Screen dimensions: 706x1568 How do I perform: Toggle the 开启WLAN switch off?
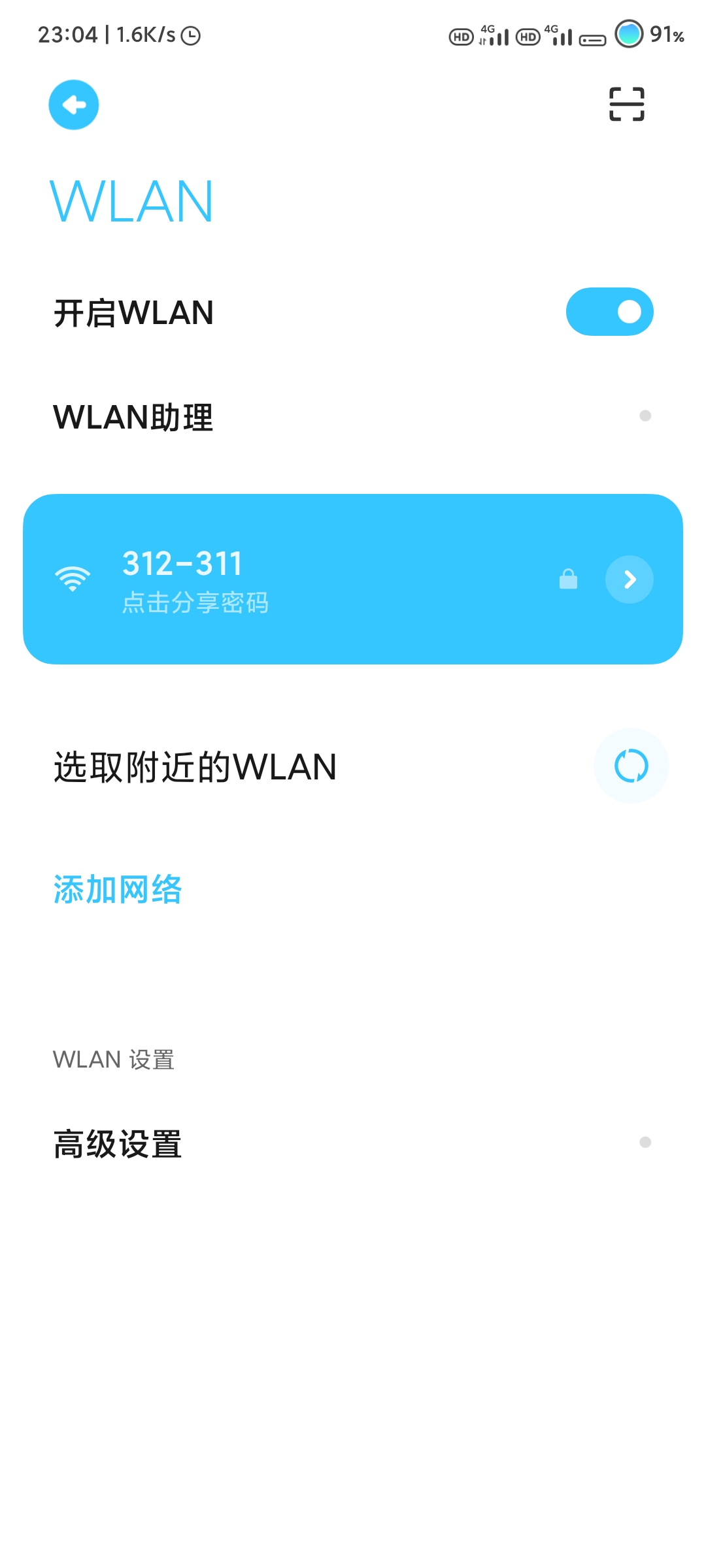[609, 312]
